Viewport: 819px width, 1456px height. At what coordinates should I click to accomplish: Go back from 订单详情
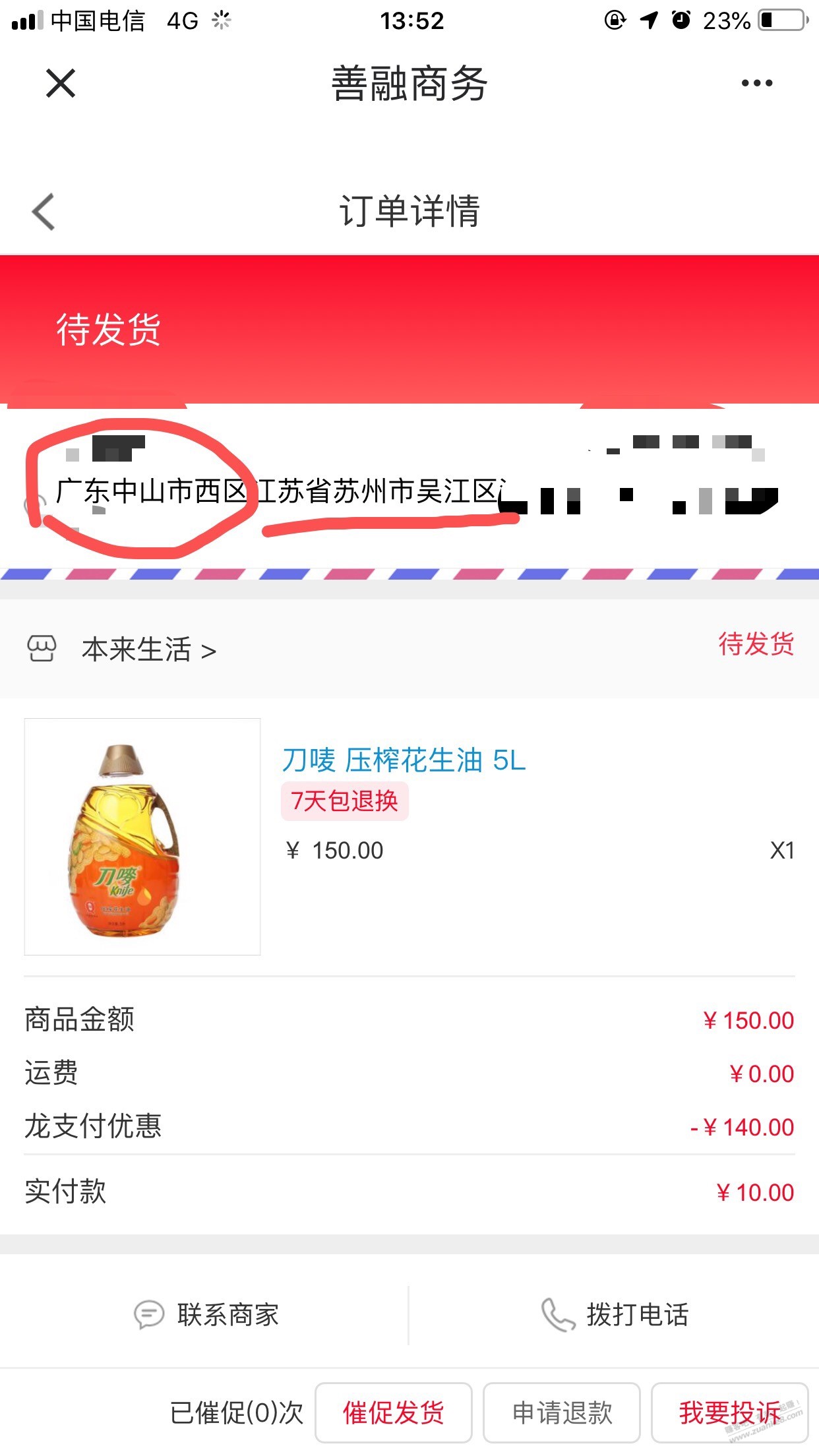44,212
